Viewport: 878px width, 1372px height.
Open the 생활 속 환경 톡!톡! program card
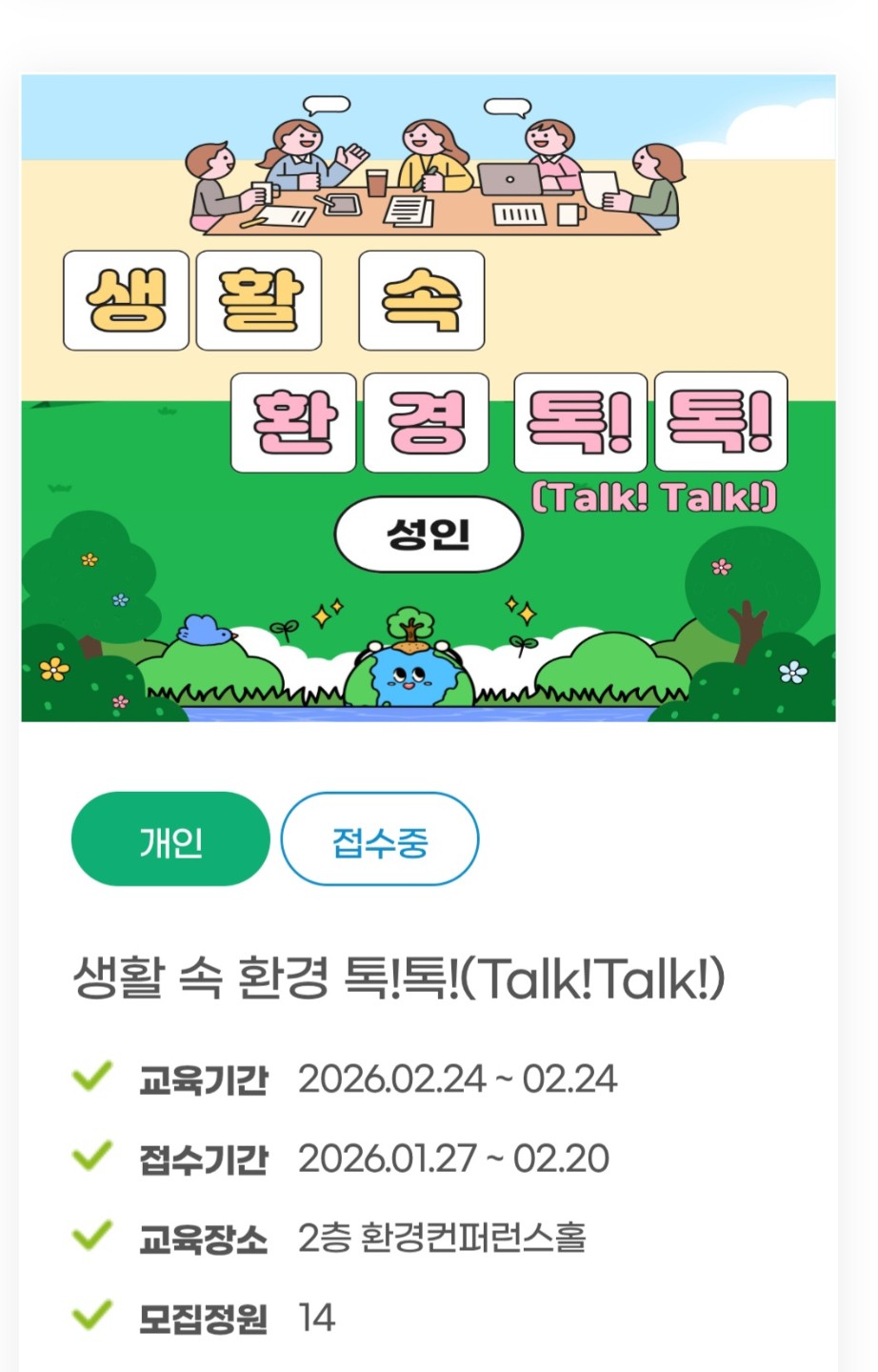point(398,979)
